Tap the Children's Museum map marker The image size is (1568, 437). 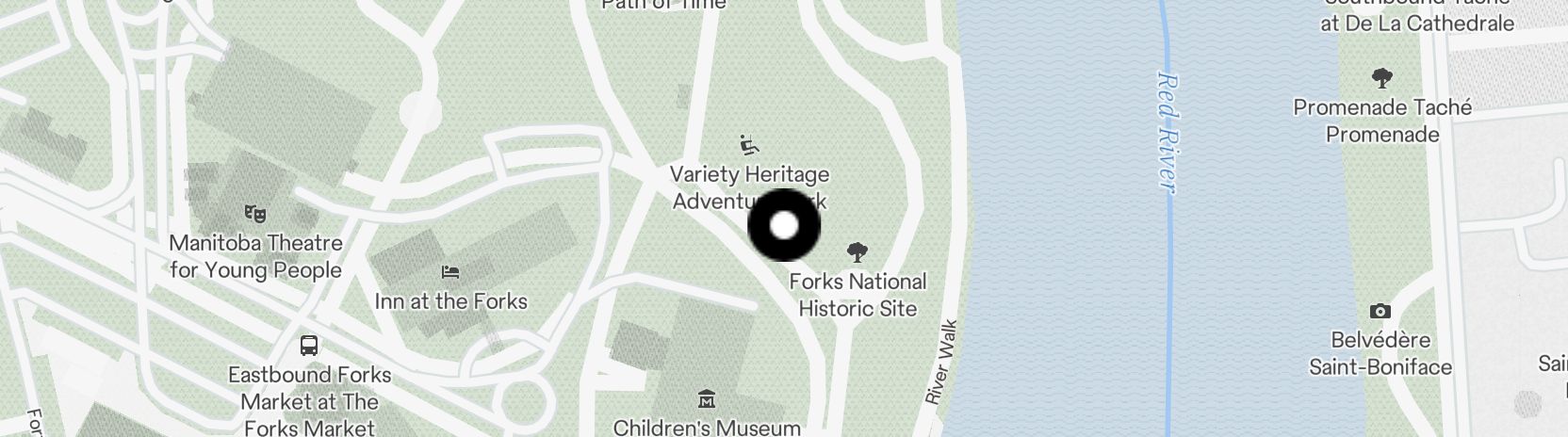(707, 400)
